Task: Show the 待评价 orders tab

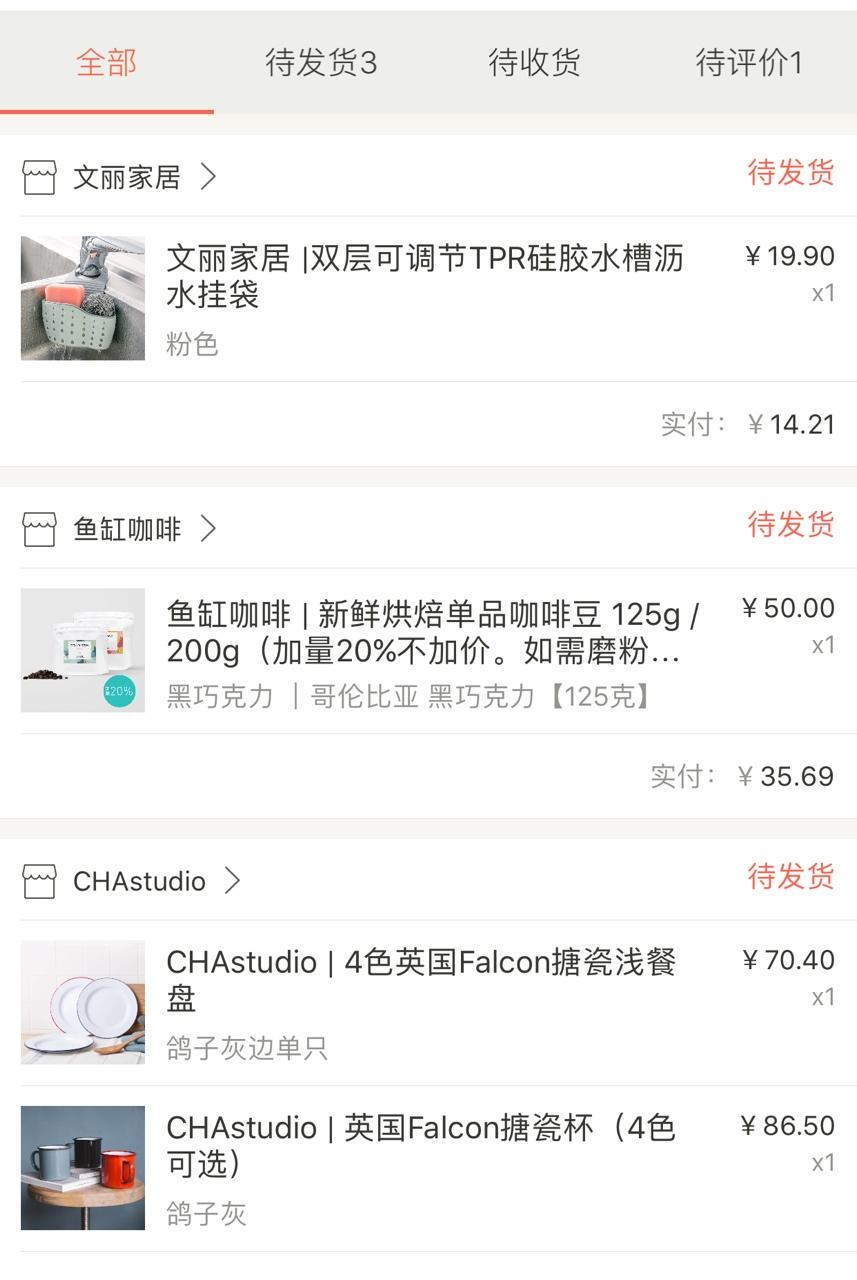Action: click(x=749, y=63)
